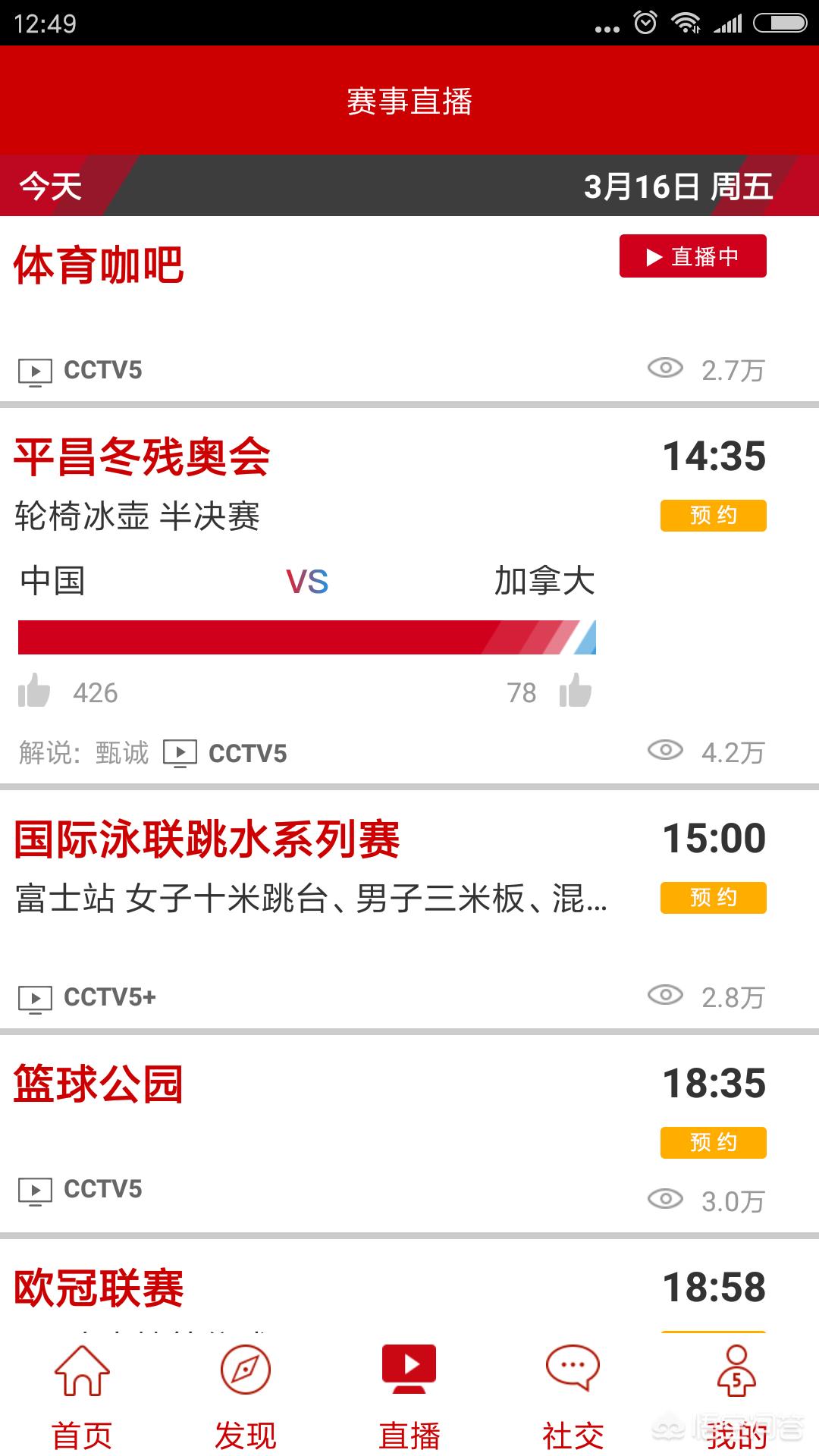
Task: Open the 我的 profile tab
Action: click(737, 1397)
